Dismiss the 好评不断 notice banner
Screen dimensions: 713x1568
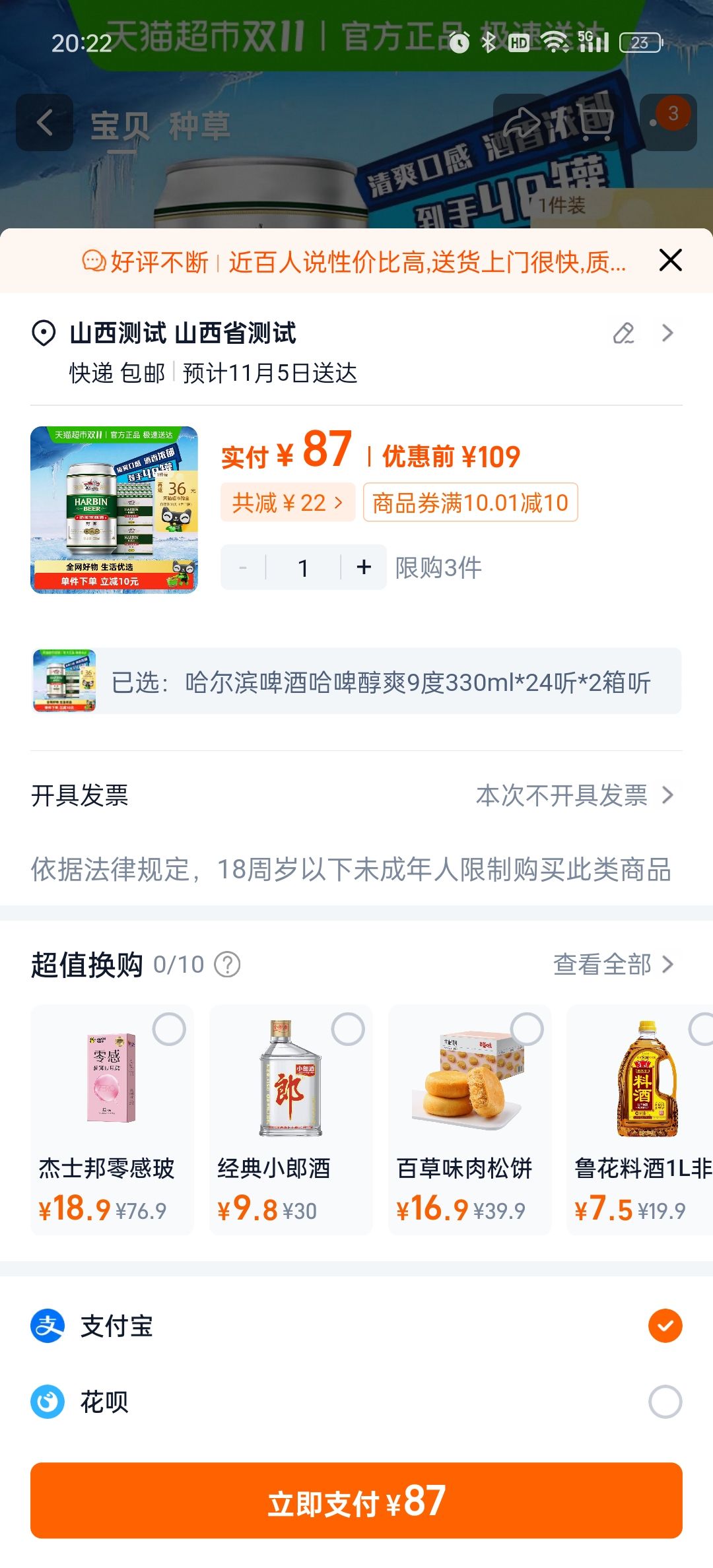click(x=669, y=259)
